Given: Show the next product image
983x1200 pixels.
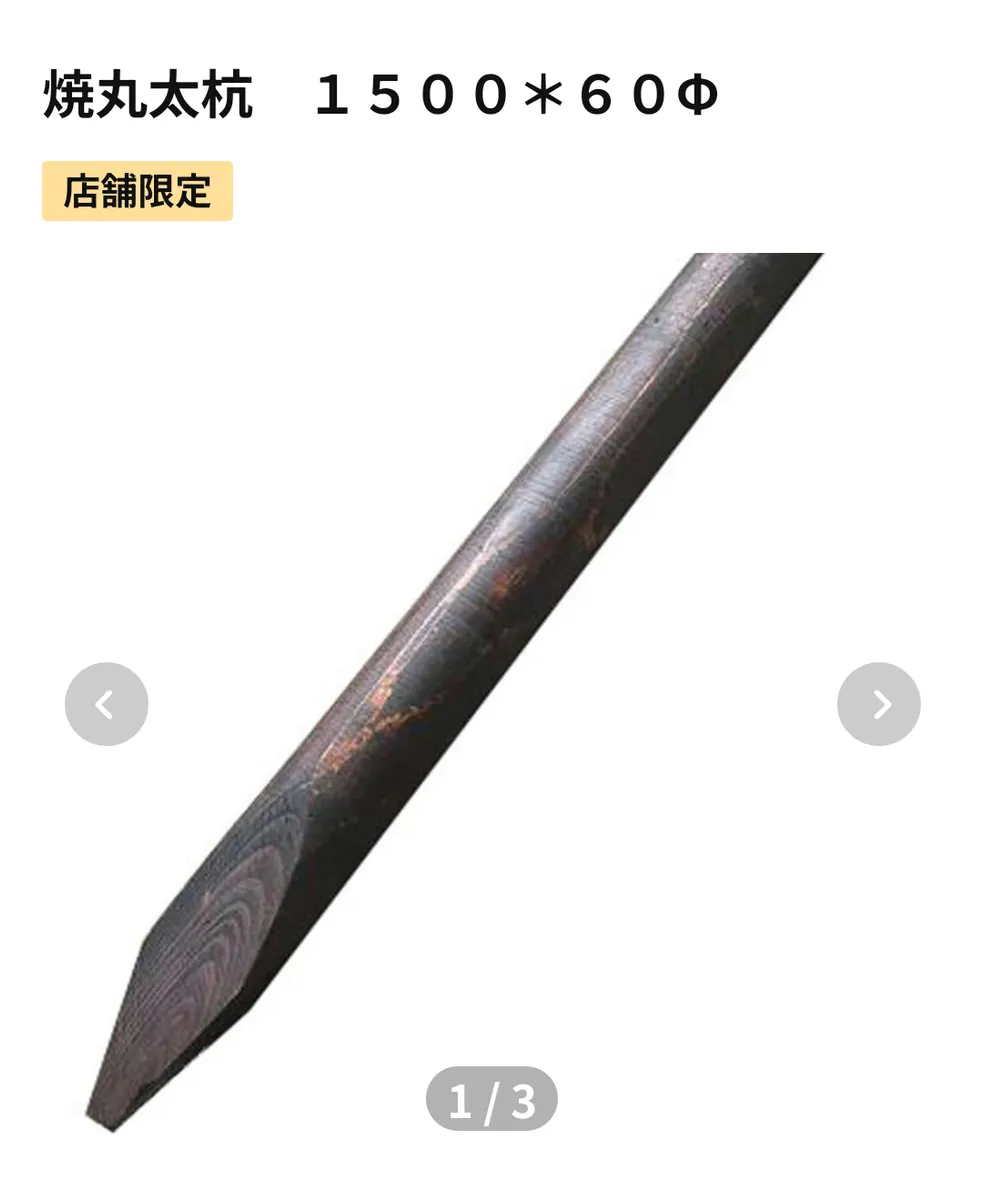Looking at the screenshot, I should click(878, 704).
